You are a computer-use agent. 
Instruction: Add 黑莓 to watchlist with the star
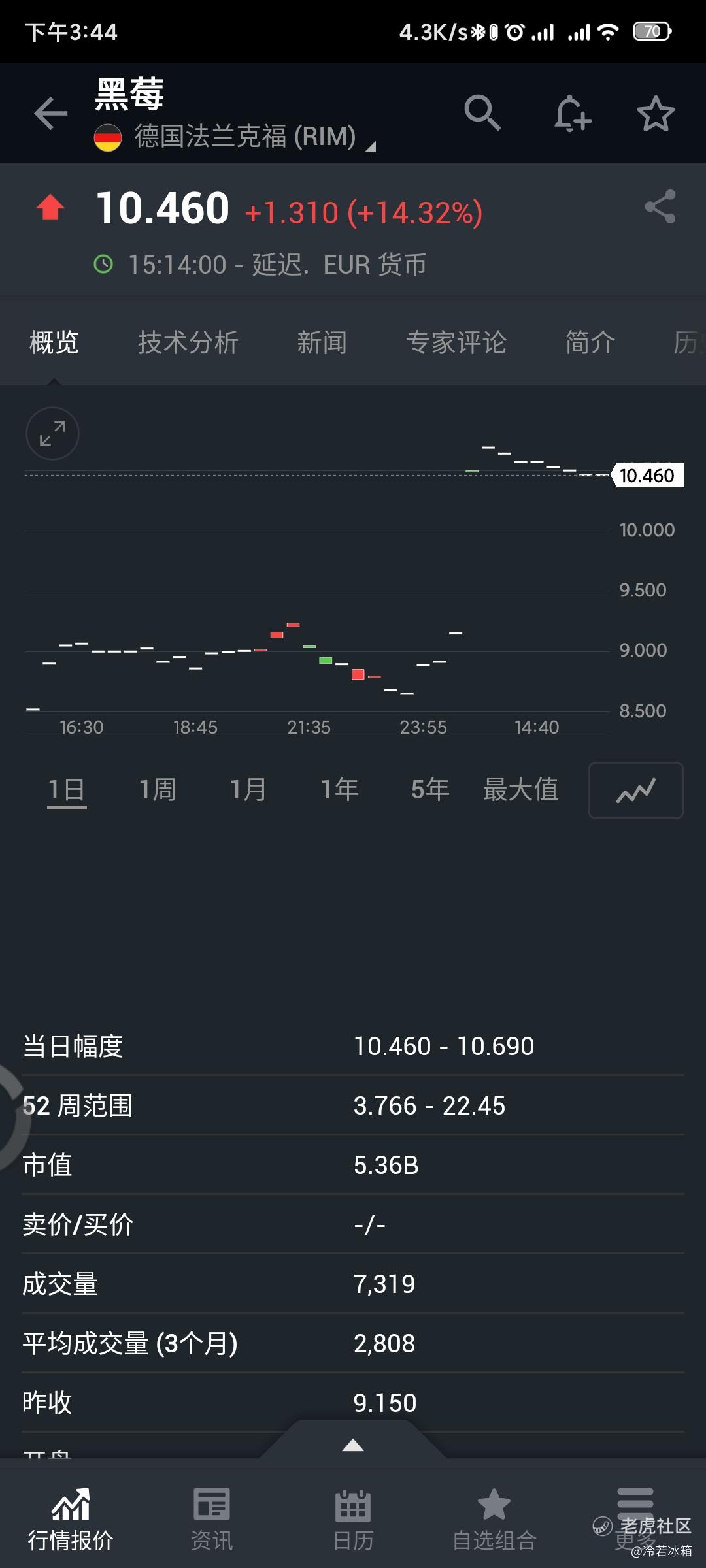click(x=656, y=114)
